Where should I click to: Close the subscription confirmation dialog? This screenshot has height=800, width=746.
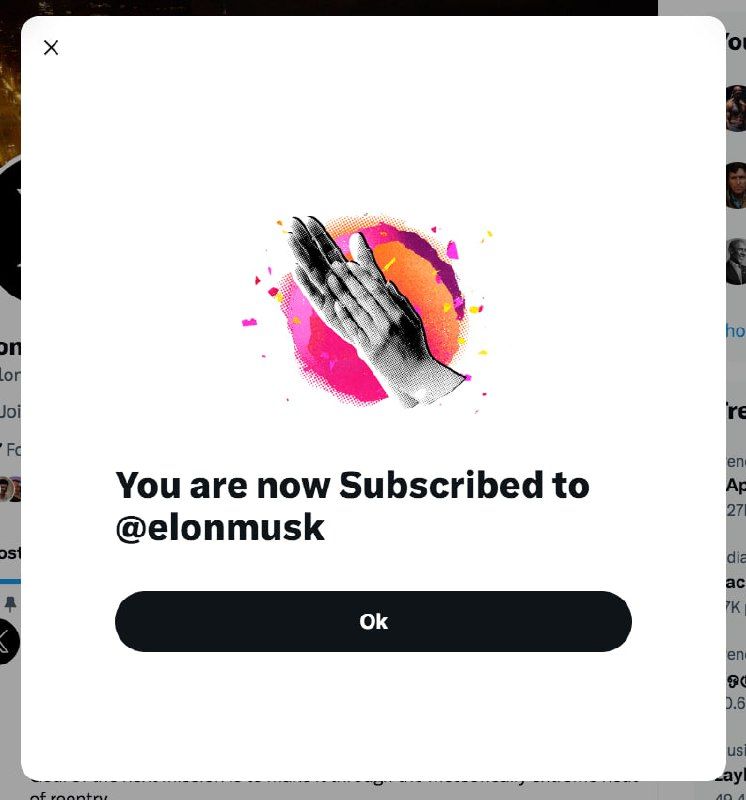(x=51, y=48)
